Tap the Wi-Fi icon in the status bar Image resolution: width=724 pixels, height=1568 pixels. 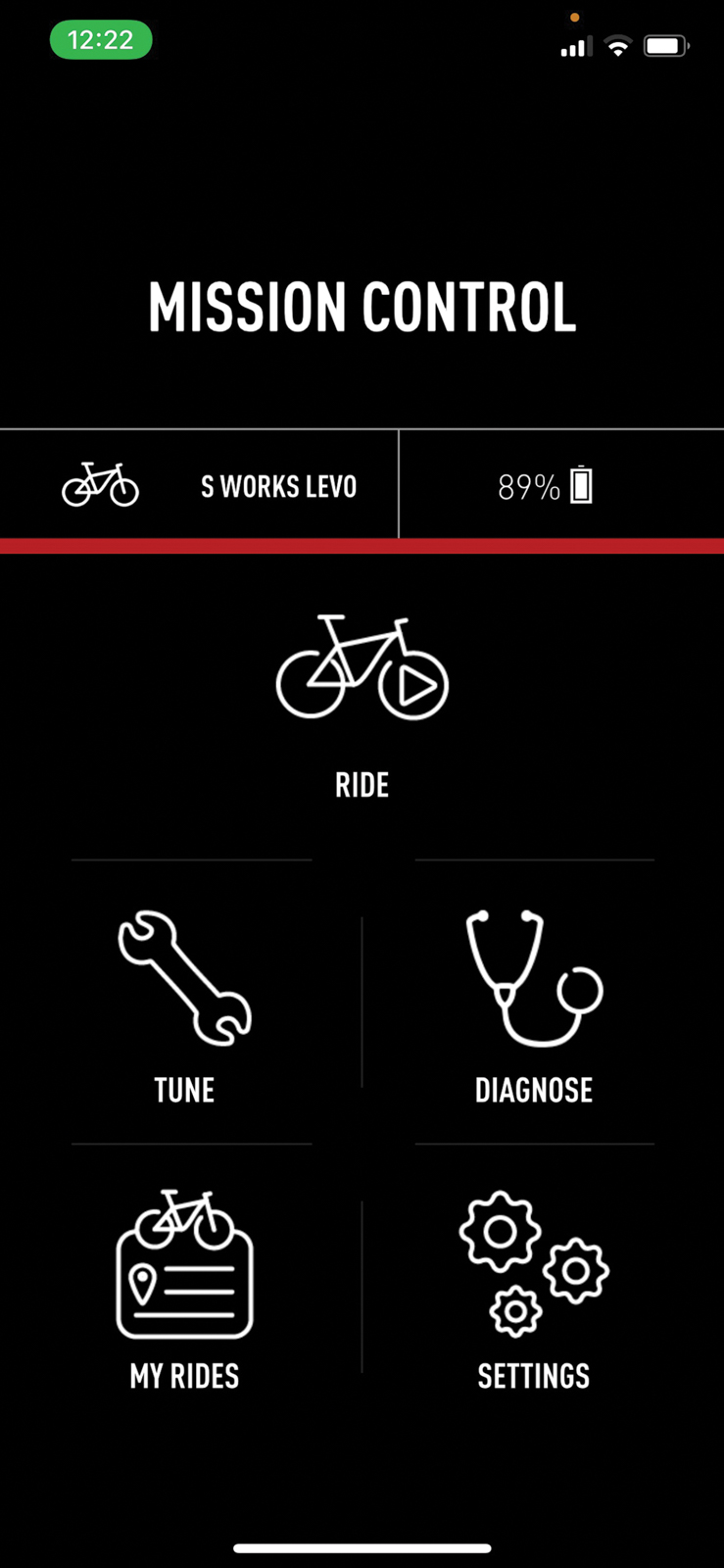[617, 45]
